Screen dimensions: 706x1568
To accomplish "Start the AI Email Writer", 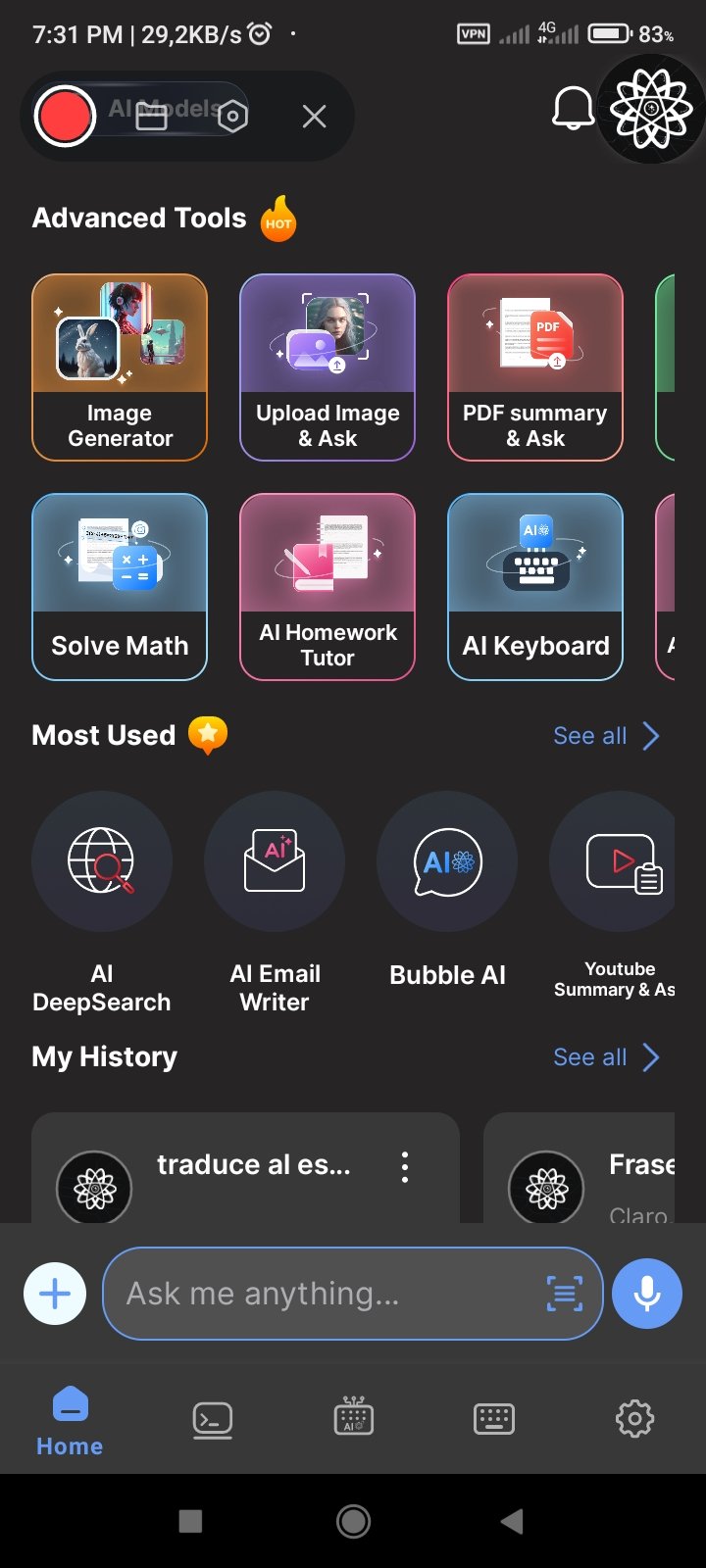I will 275,904.
